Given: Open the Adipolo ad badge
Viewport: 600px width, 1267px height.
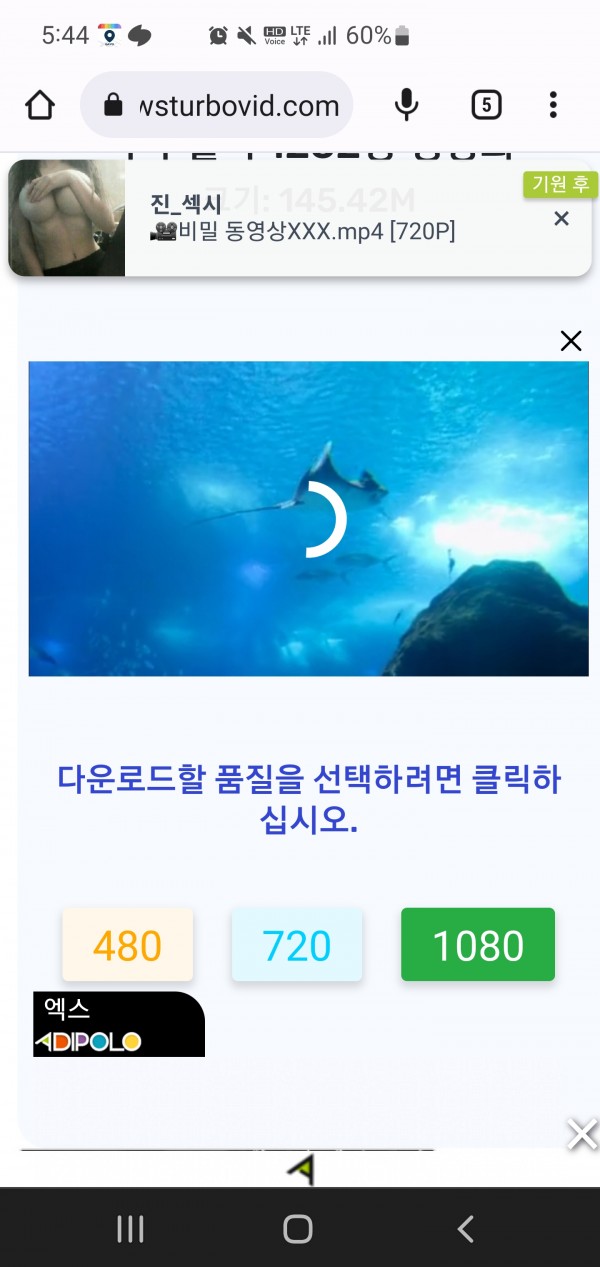Looking at the screenshot, I should tap(118, 1025).
